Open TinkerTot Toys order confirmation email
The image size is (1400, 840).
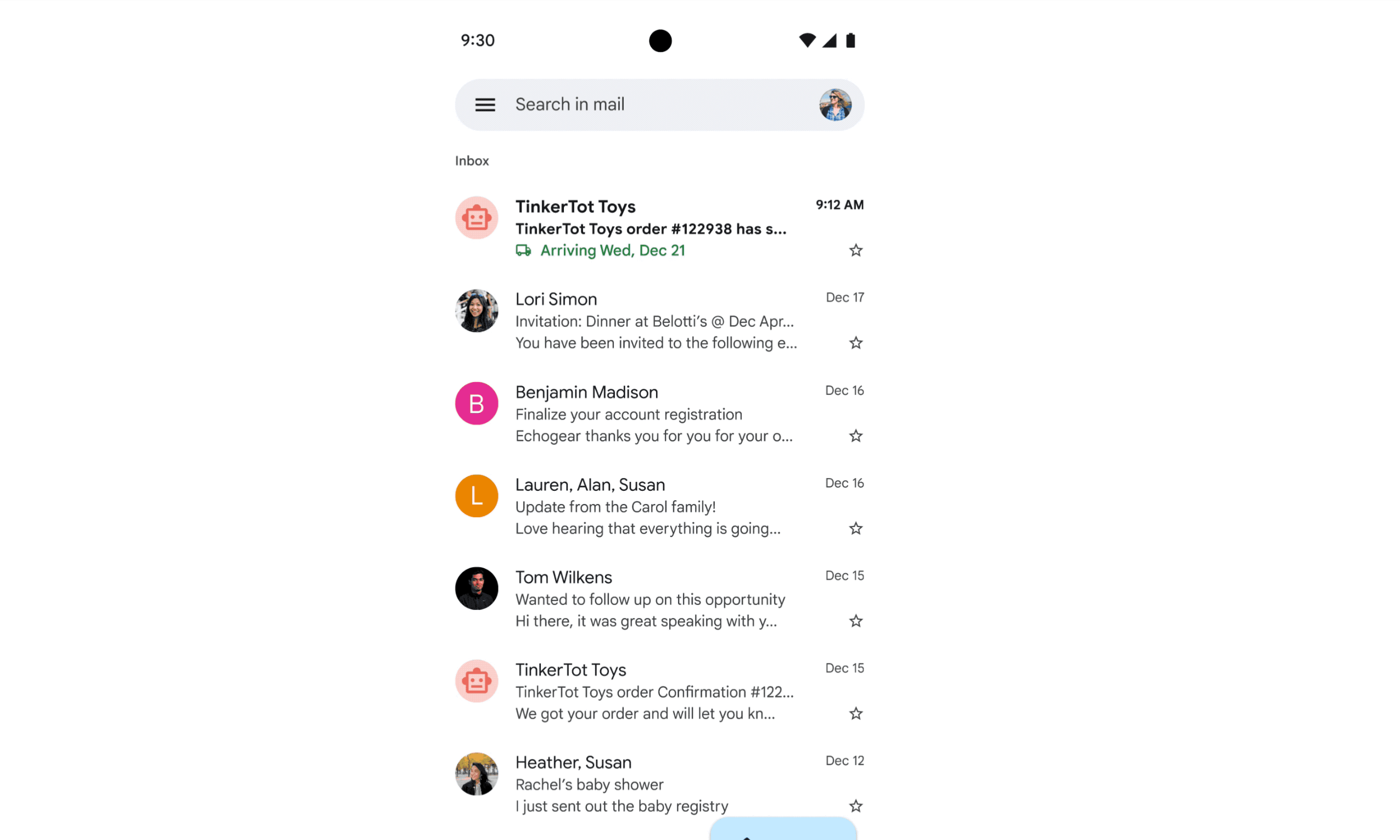tap(651, 691)
